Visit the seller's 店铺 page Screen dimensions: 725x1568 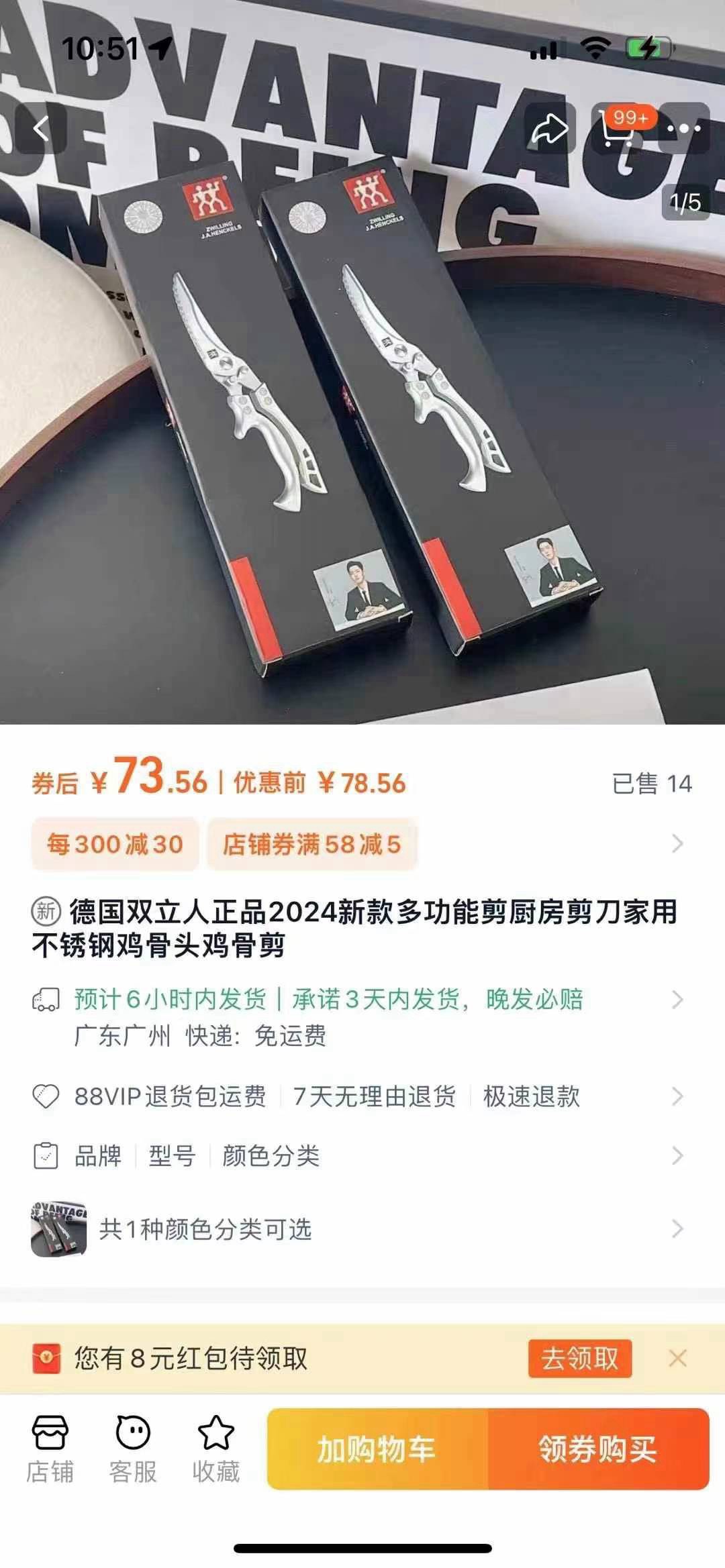50,1449
